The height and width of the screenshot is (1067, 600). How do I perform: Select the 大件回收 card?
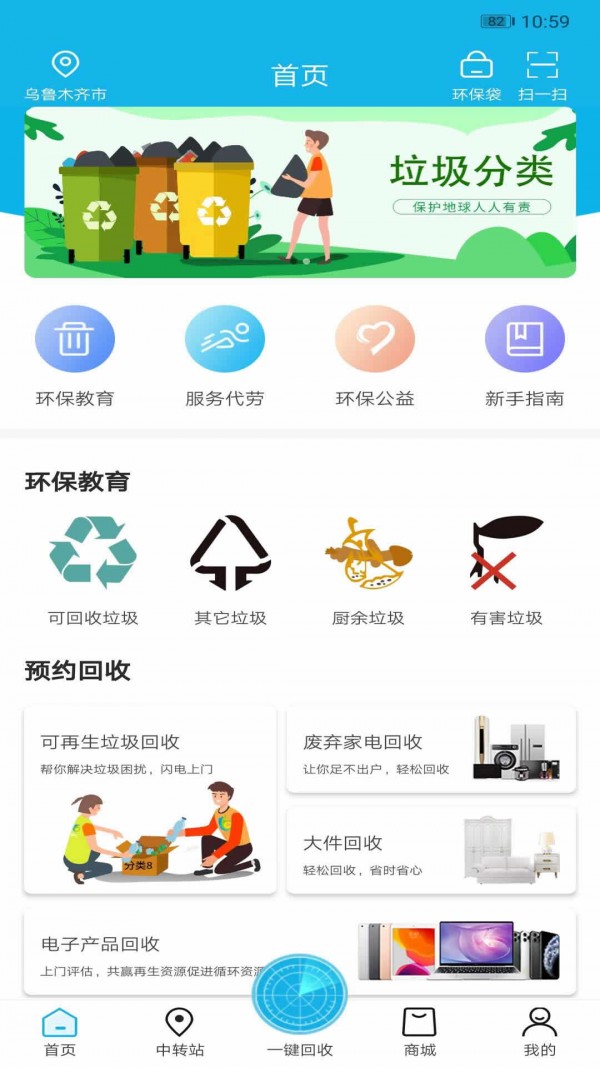pos(431,851)
